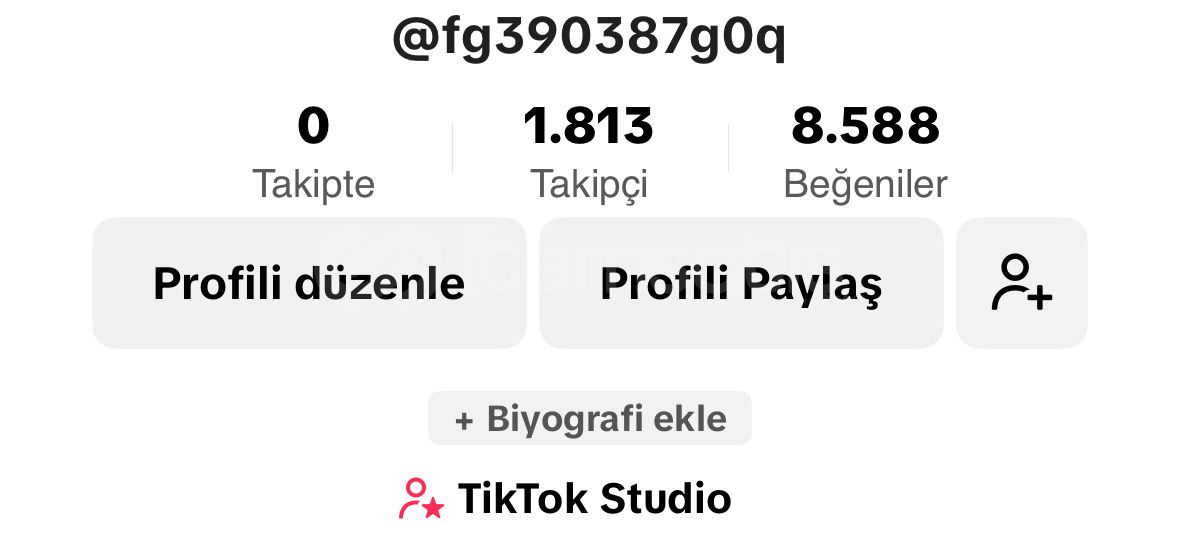The height and width of the screenshot is (535, 1179).
Task: View the Takipçi followers list
Action: tap(589, 150)
